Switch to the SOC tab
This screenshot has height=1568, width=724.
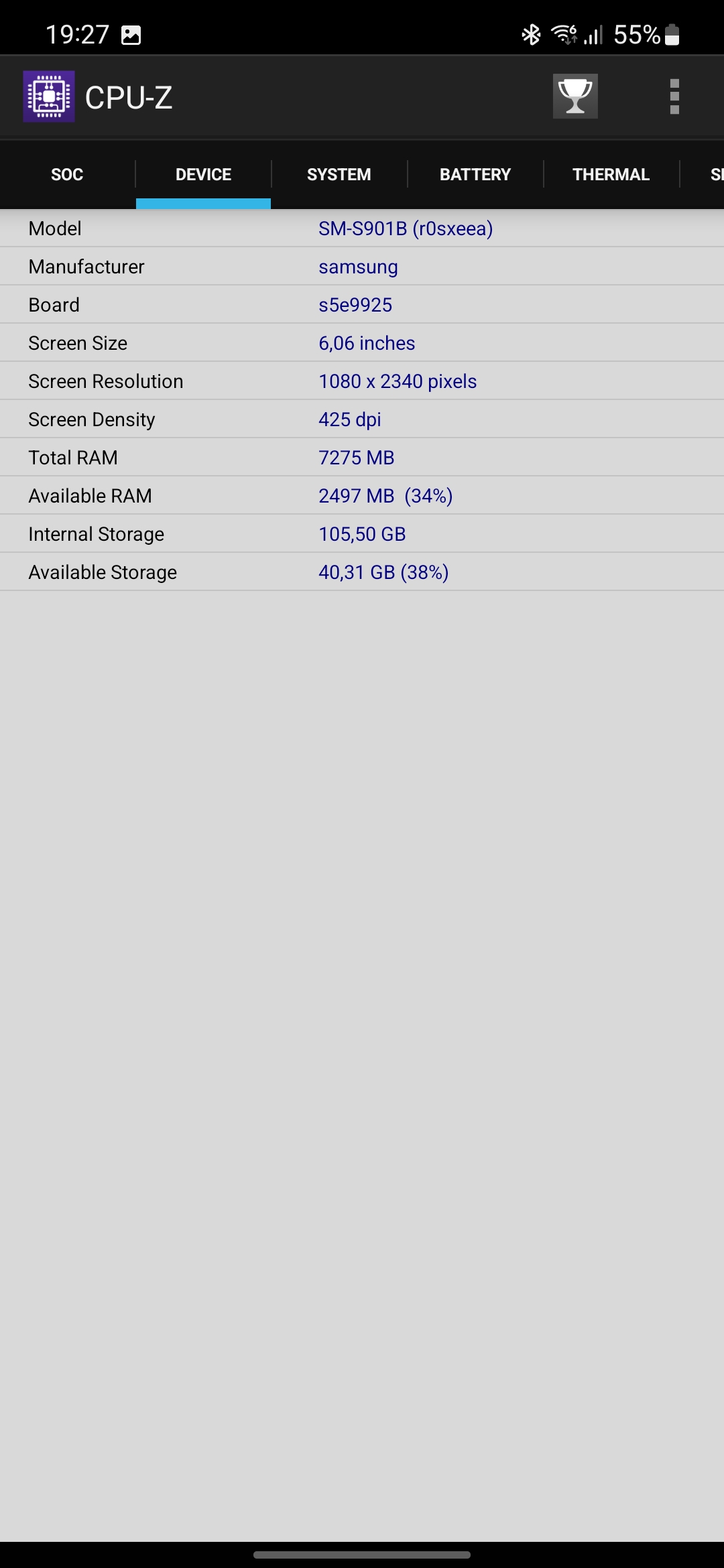click(67, 175)
